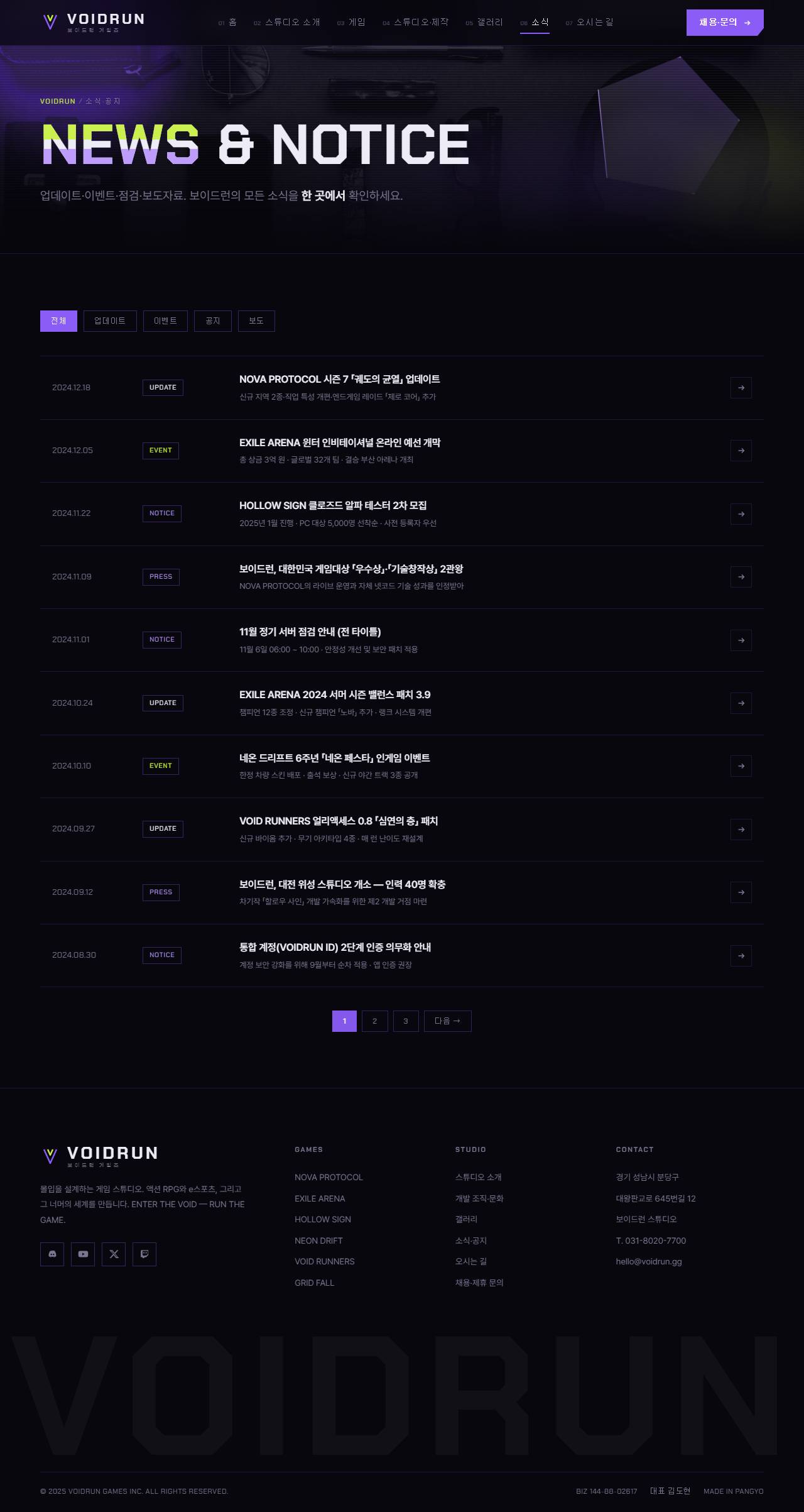Tap the 다음 next-page button

(x=448, y=1021)
